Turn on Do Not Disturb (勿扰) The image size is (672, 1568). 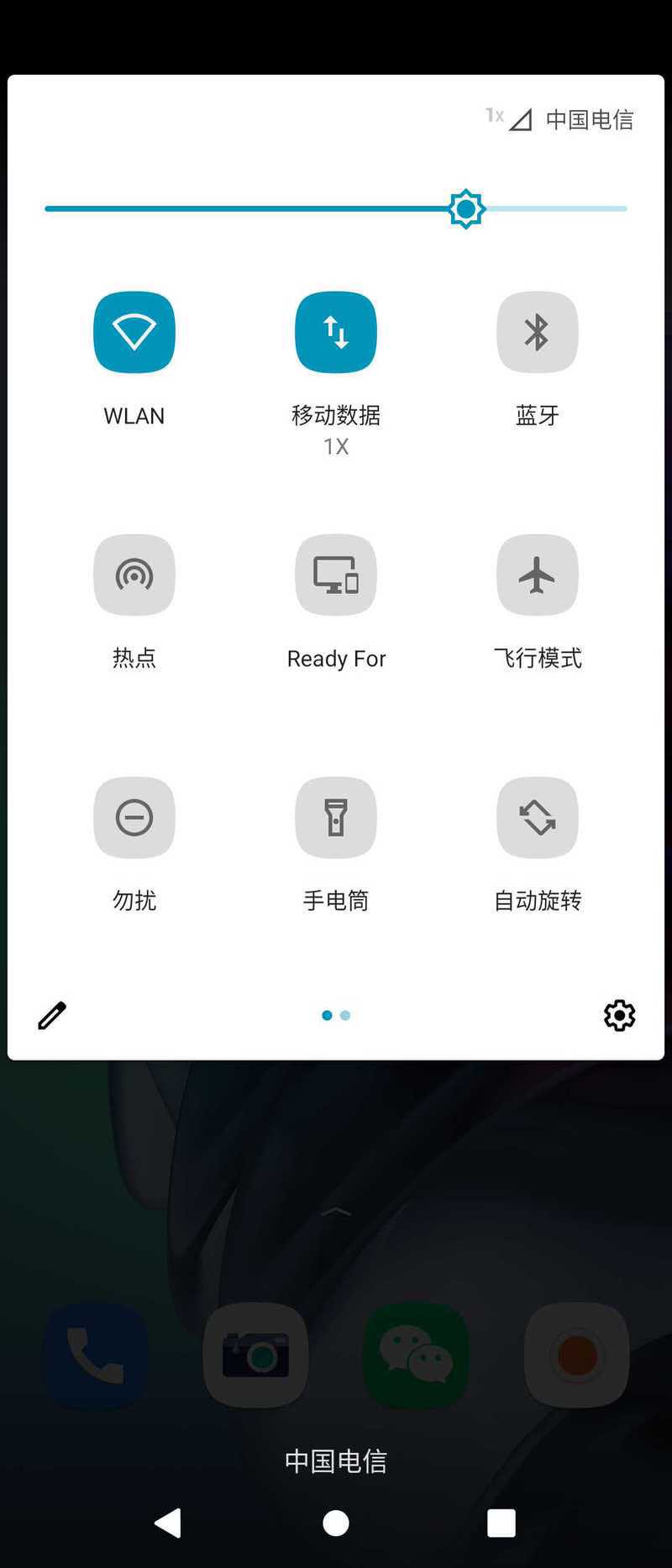[x=134, y=818]
